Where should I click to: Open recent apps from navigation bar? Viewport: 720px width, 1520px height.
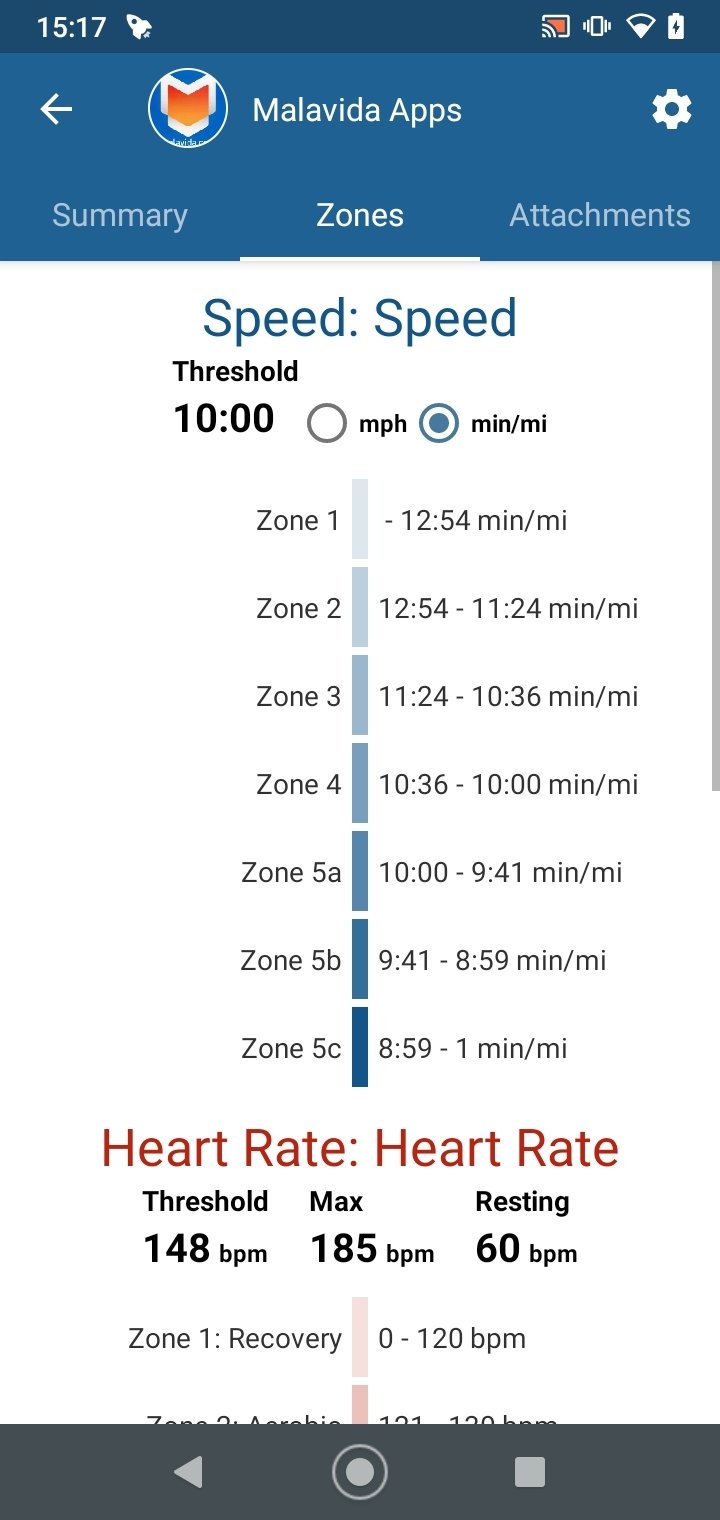coord(529,1472)
